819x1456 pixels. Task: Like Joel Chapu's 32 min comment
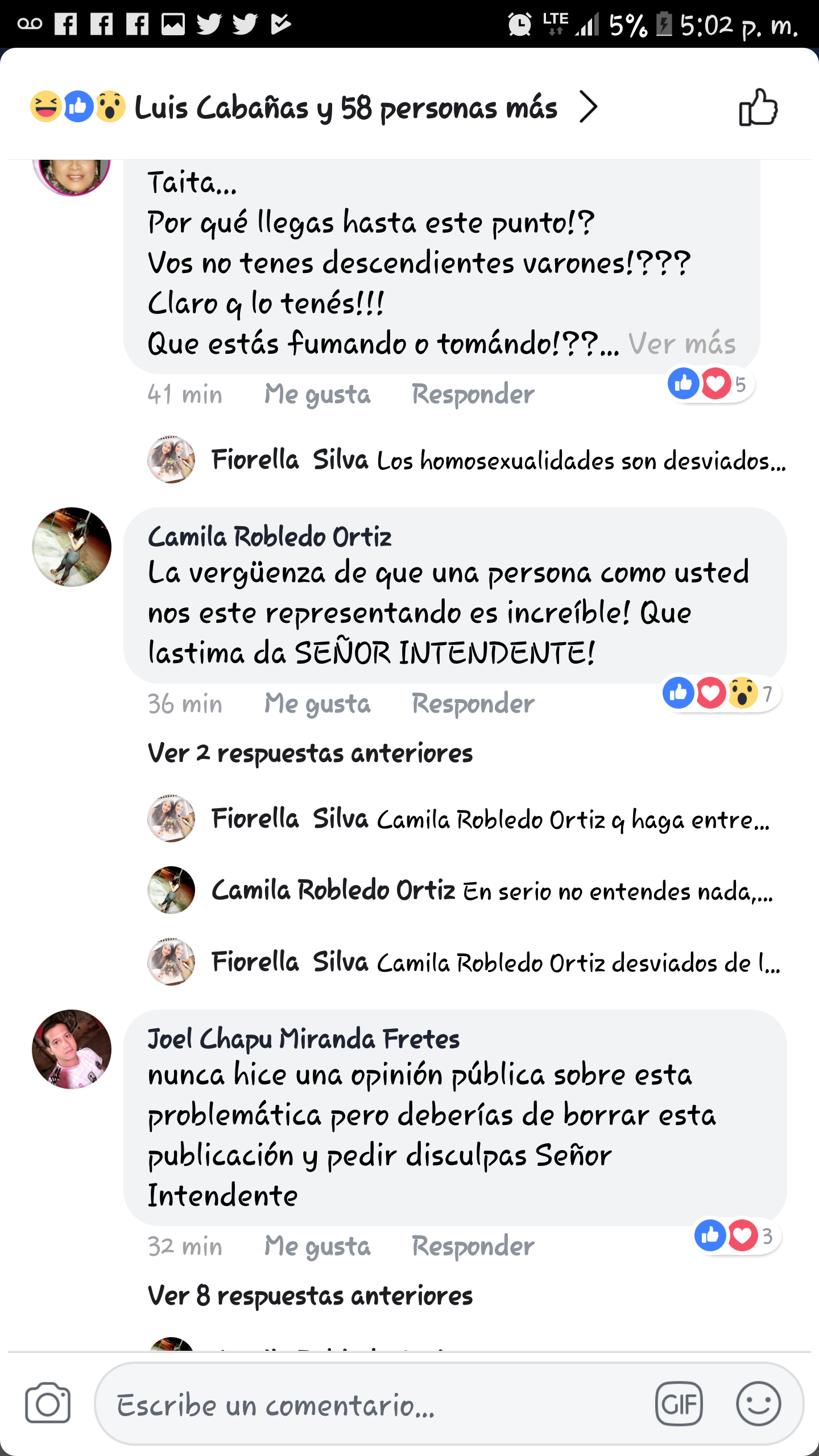coord(317,1246)
